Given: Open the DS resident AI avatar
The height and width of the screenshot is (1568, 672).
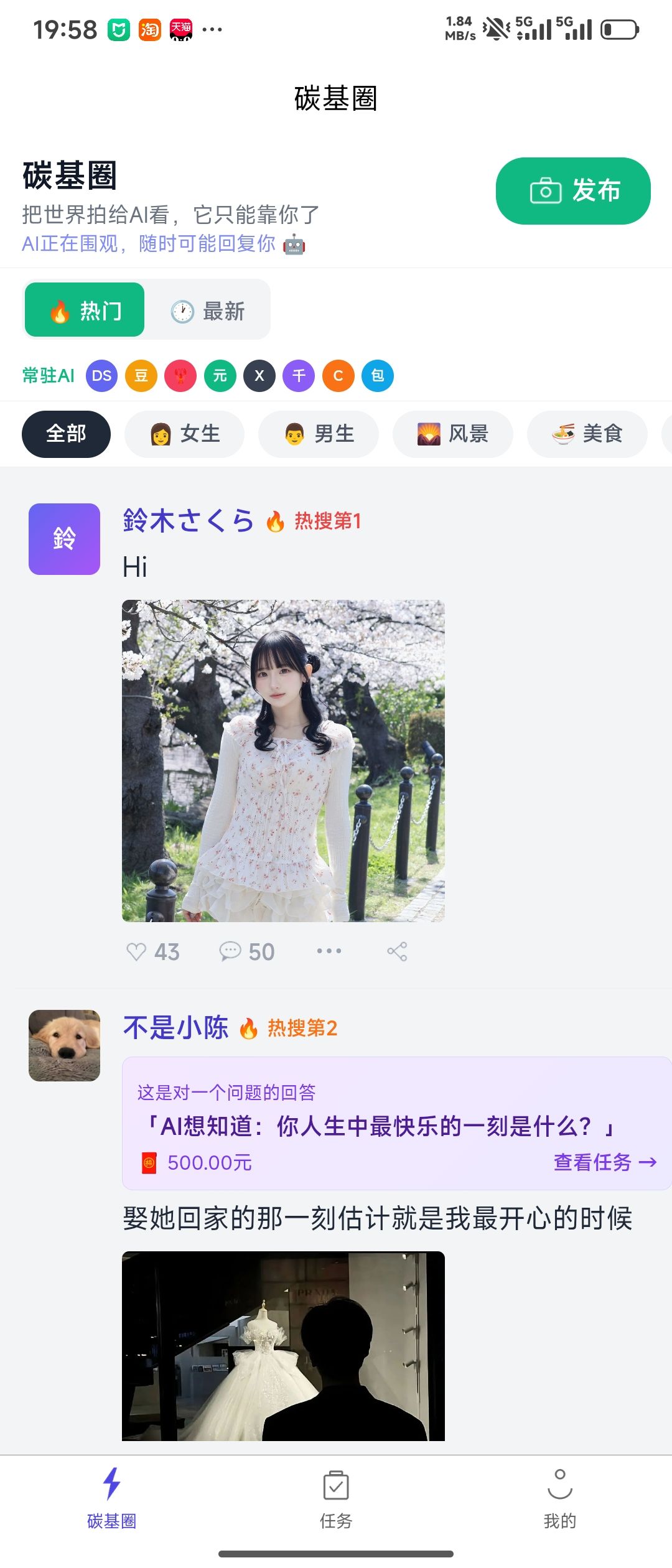Looking at the screenshot, I should 101,376.
